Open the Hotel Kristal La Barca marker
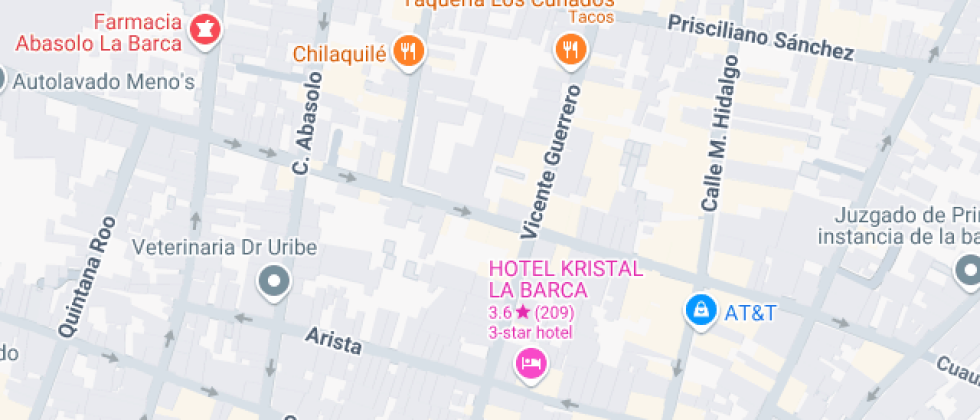Image resolution: width=980 pixels, height=420 pixels. pos(530,362)
